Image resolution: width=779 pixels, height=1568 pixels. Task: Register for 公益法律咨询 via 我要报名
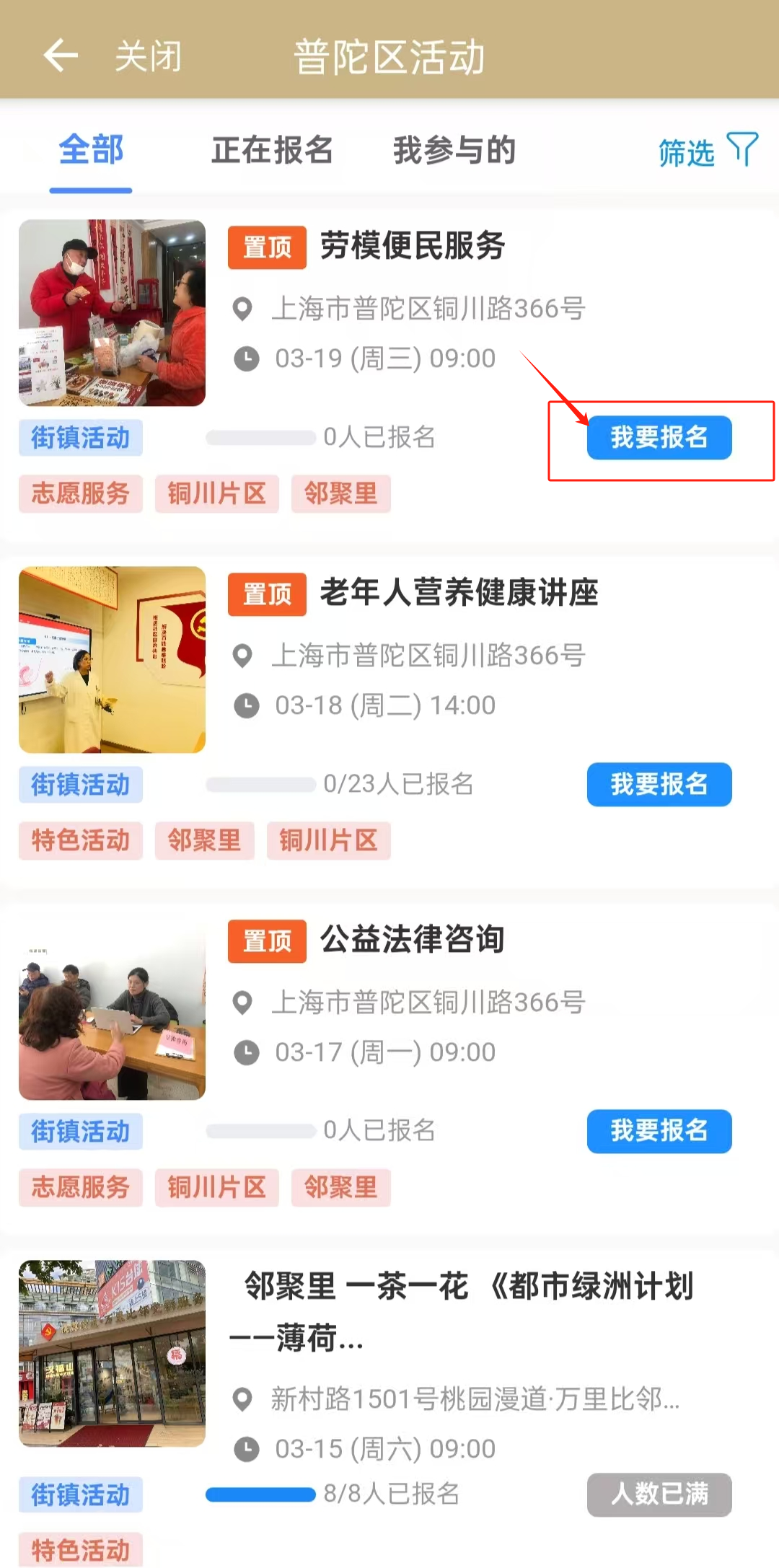(x=659, y=1131)
